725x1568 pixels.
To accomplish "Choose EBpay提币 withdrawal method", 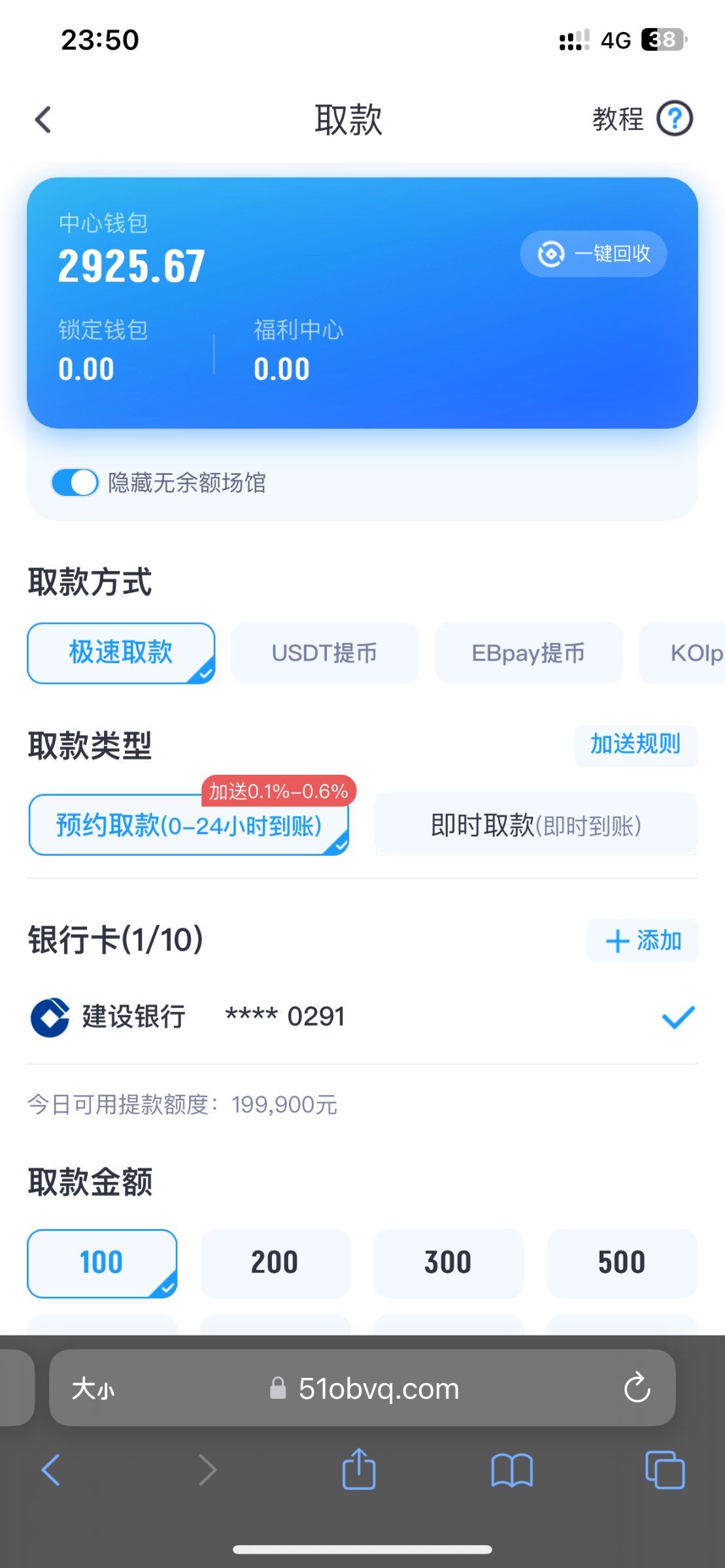I will [528, 653].
